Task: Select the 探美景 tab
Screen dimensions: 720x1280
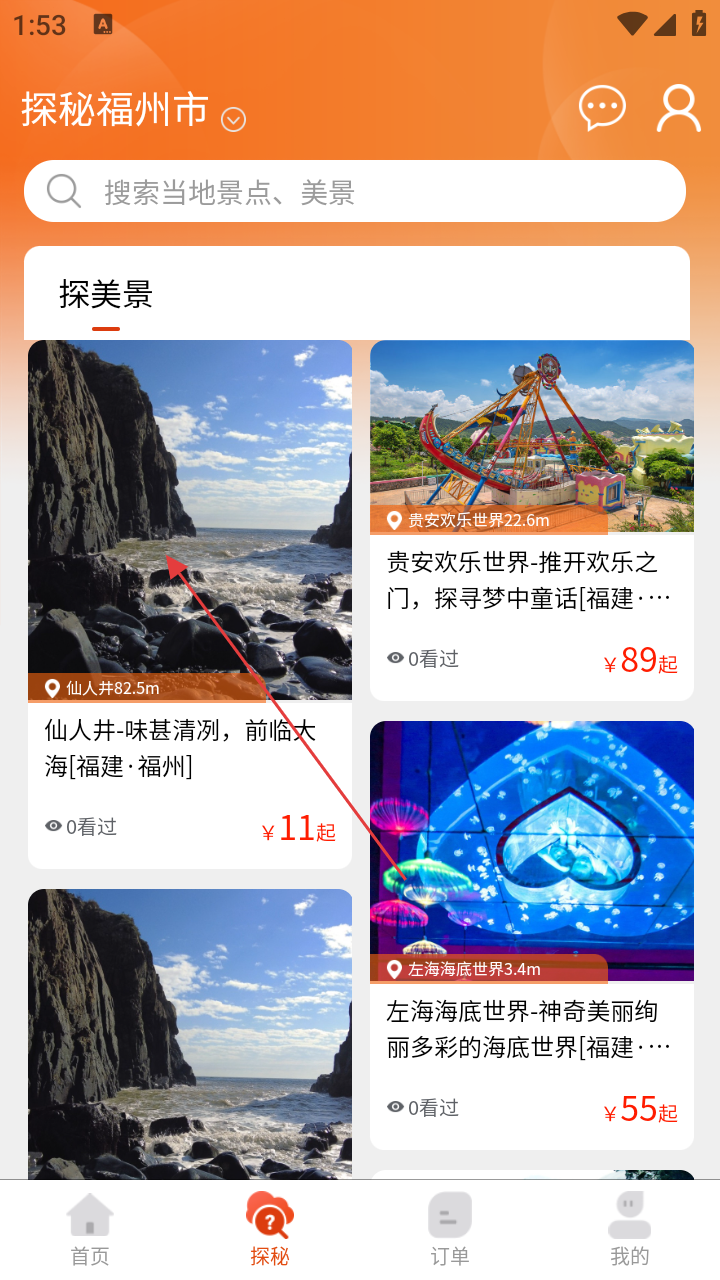Action: point(106,295)
